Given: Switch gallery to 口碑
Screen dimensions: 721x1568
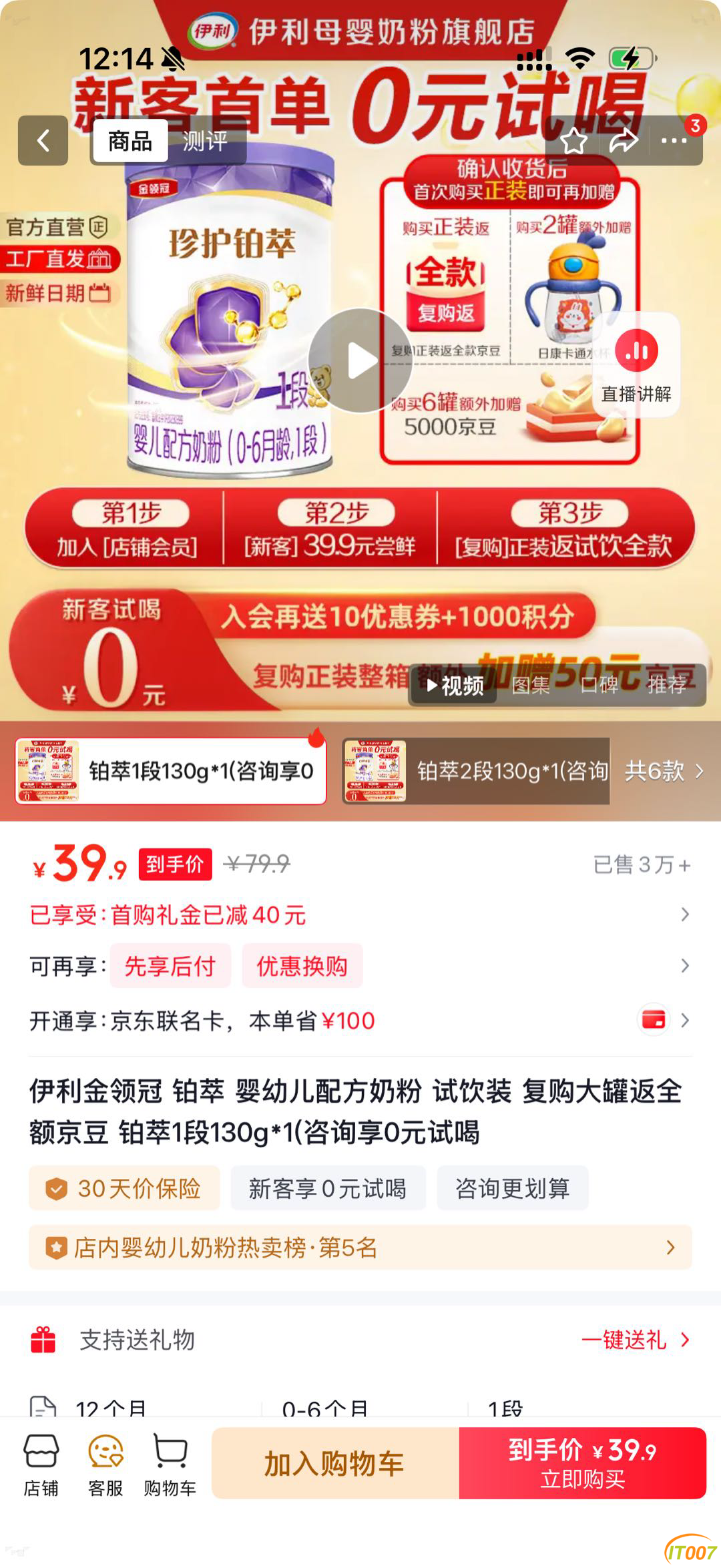Looking at the screenshot, I should (x=599, y=685).
